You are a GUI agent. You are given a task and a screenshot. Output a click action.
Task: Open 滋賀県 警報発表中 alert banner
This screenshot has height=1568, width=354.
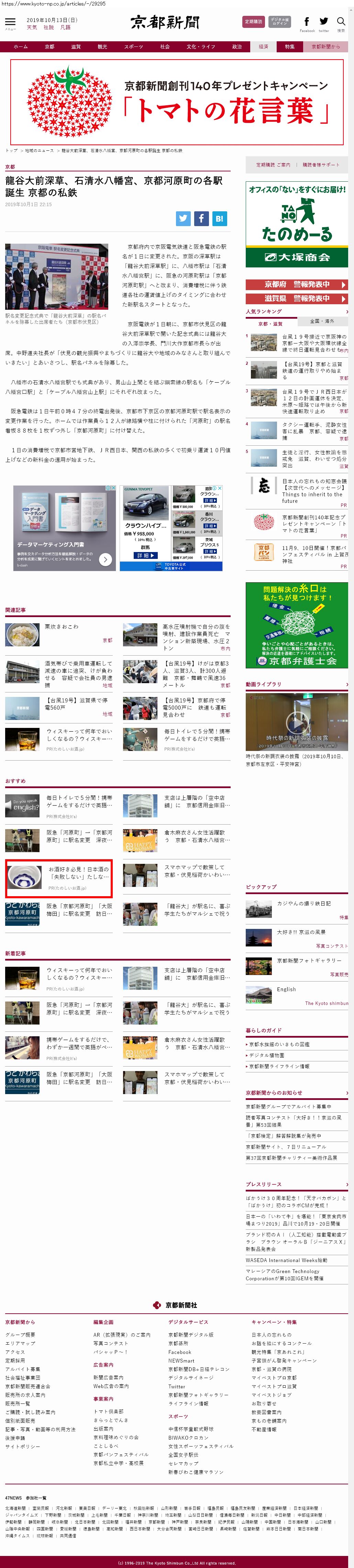point(296,298)
